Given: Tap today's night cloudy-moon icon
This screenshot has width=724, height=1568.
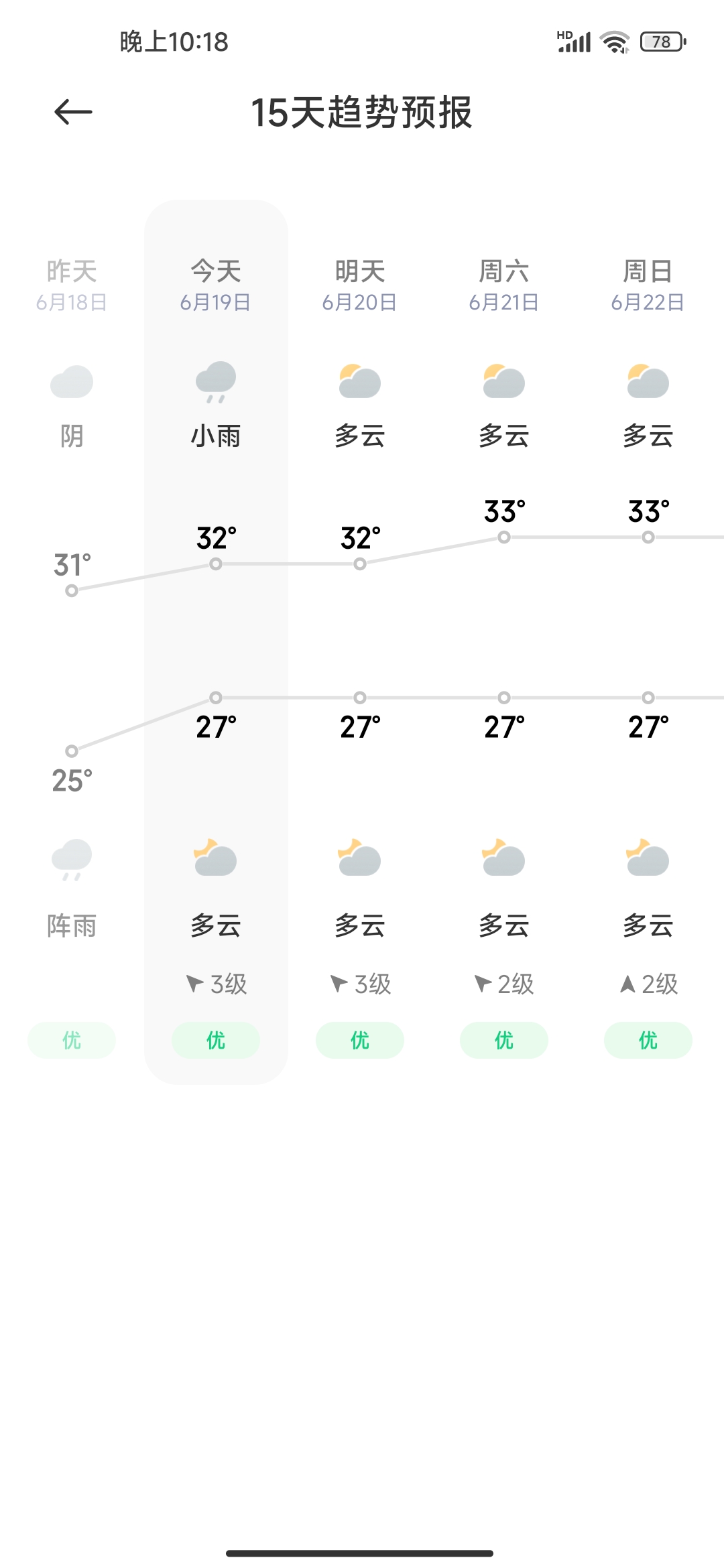Looking at the screenshot, I should pos(215,861).
